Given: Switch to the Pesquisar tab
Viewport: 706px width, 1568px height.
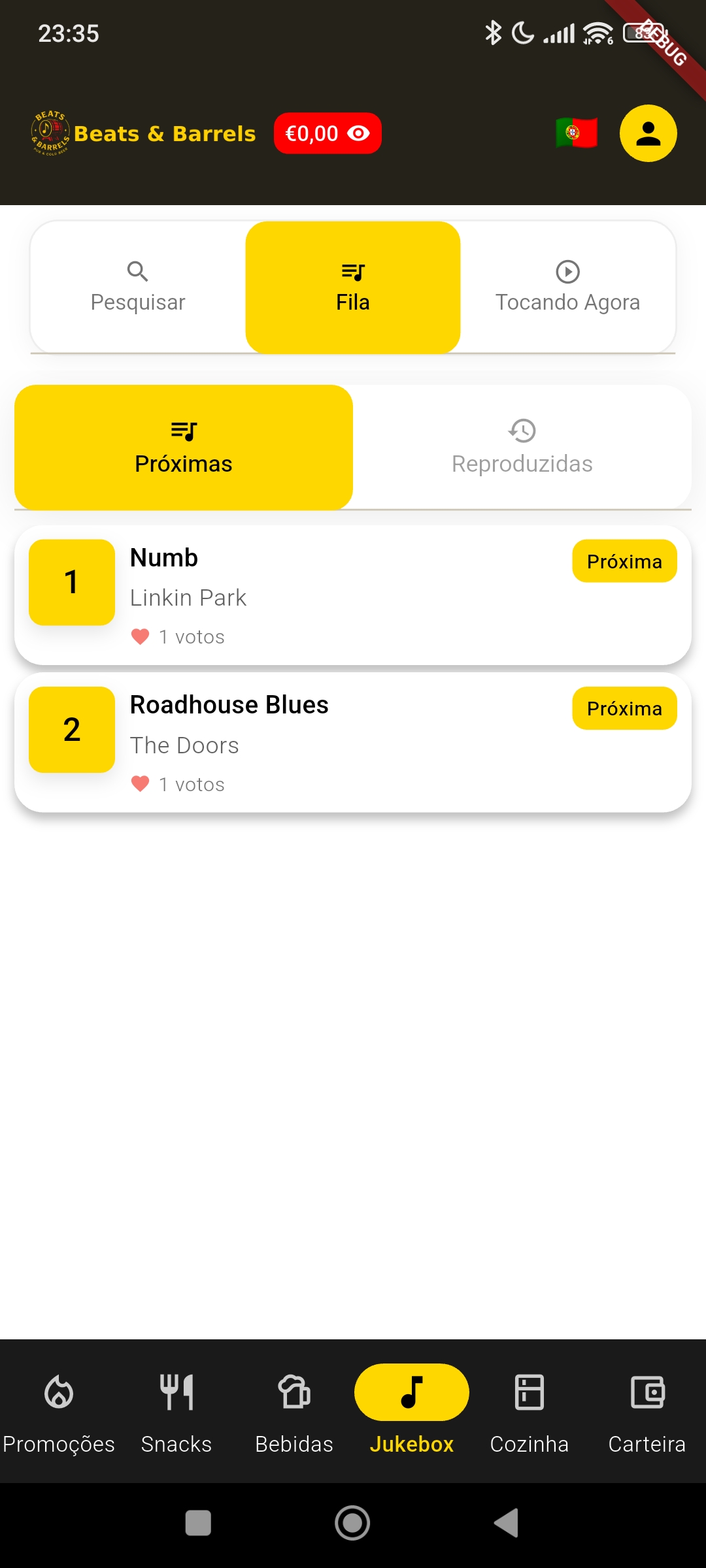Looking at the screenshot, I should [x=137, y=286].
